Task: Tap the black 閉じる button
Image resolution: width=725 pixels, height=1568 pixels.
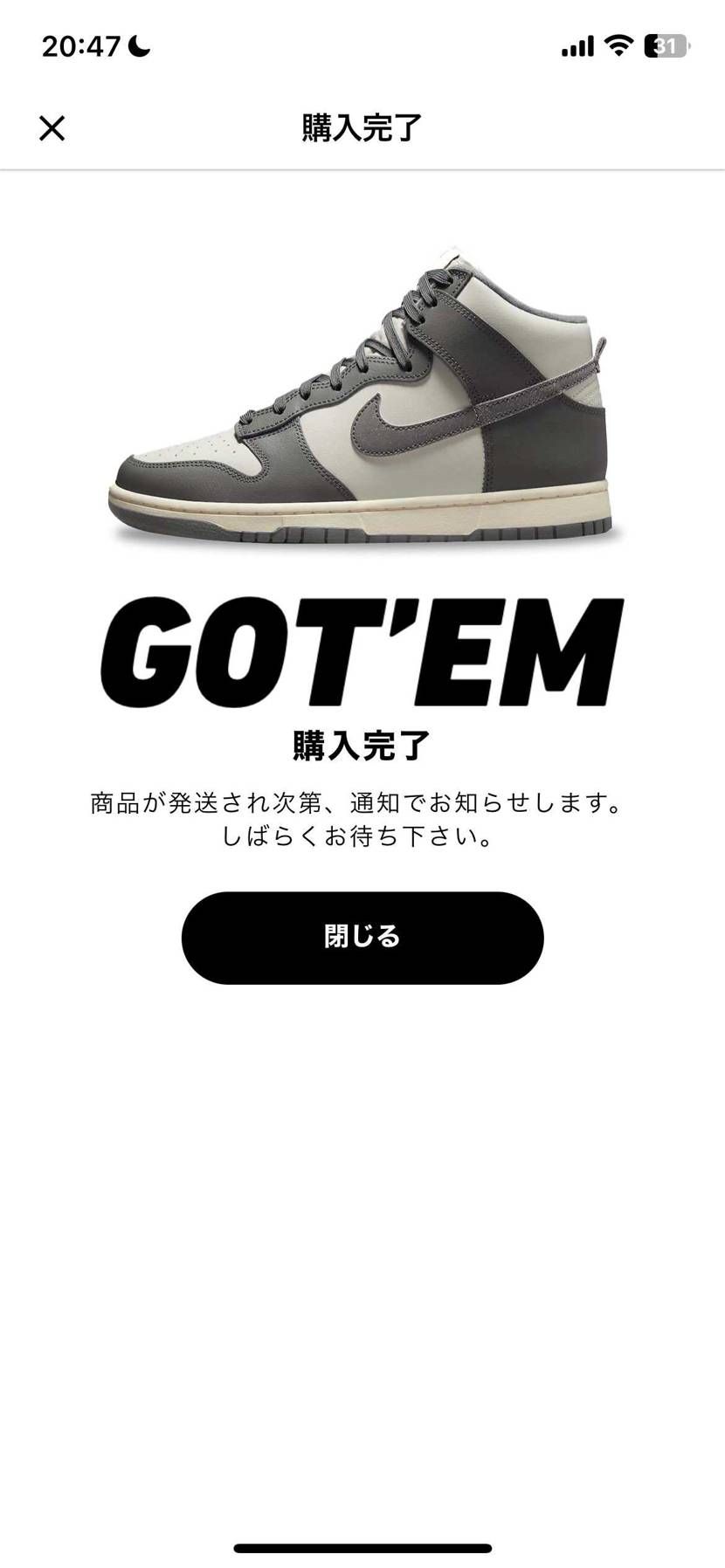Action: [x=362, y=938]
